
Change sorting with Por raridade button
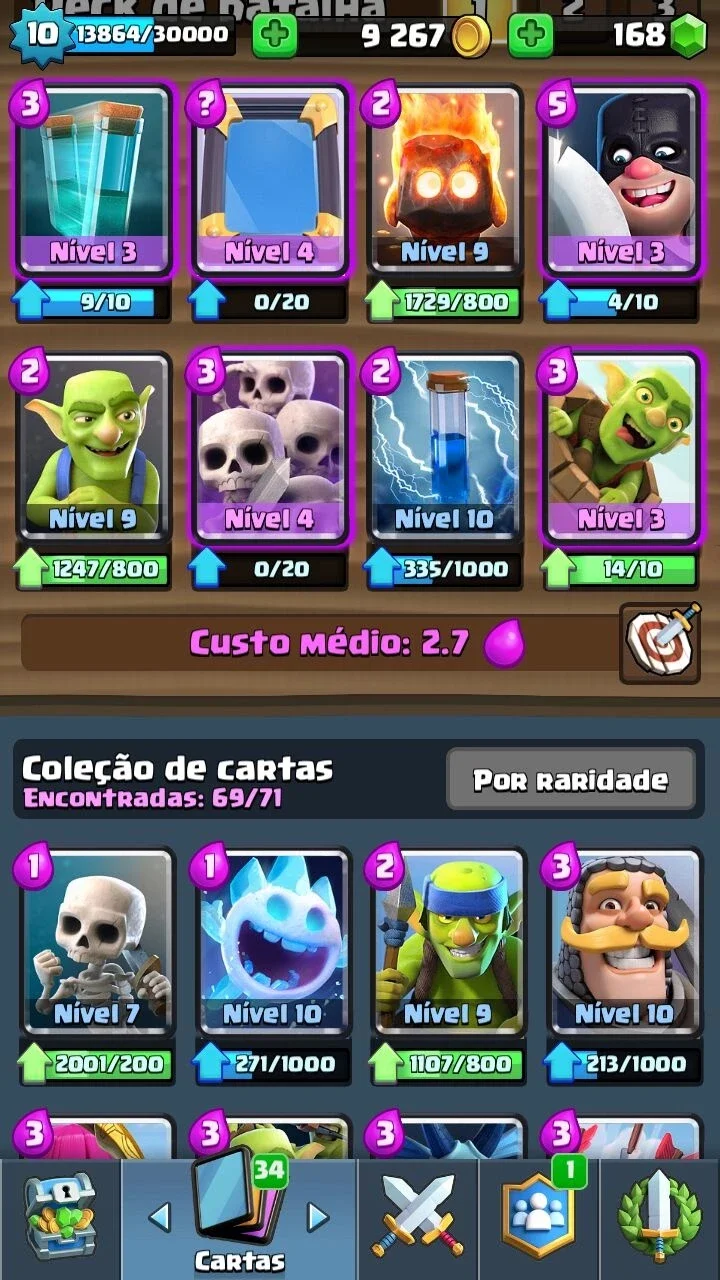pyautogui.click(x=570, y=779)
